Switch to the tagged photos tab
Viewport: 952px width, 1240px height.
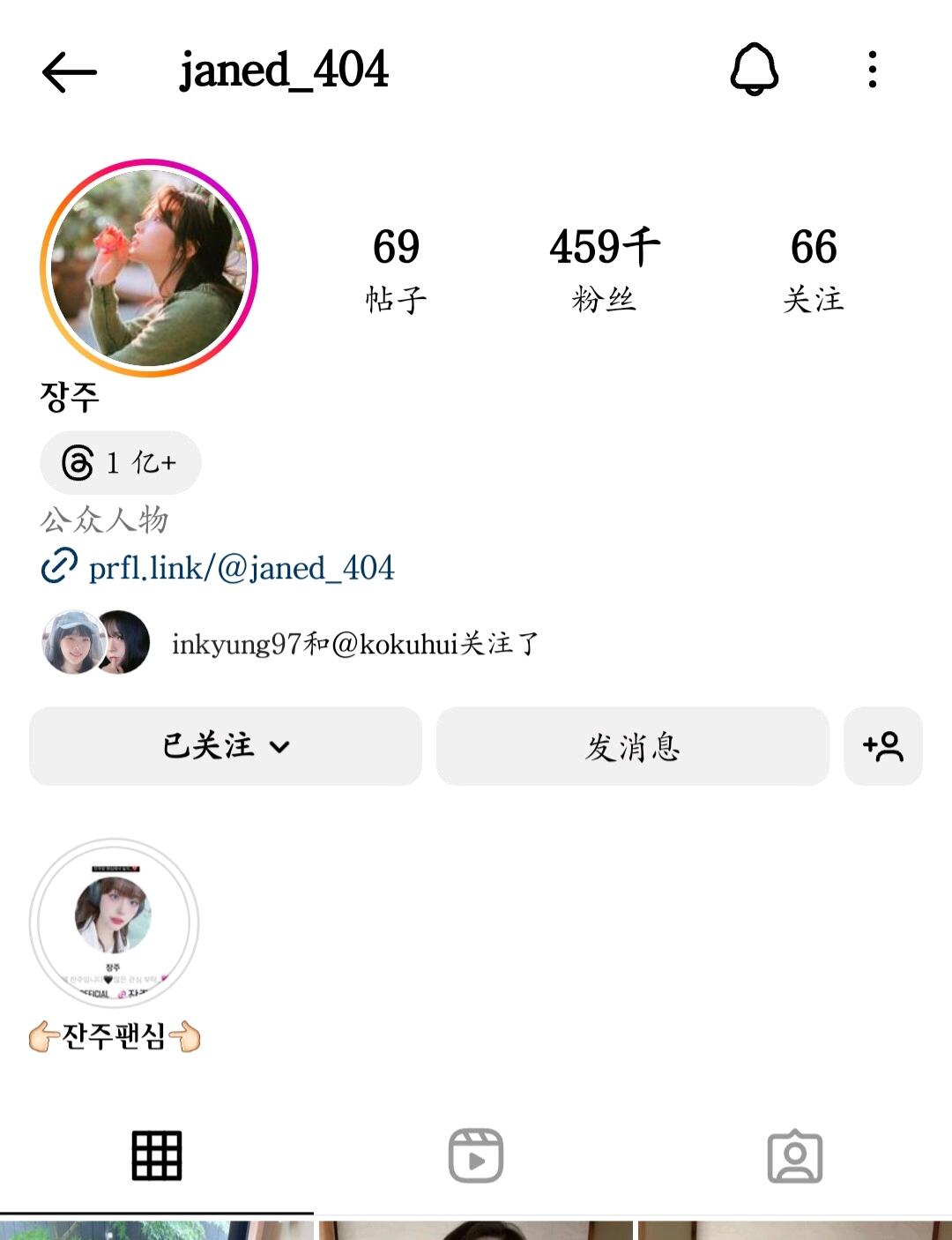[794, 1155]
